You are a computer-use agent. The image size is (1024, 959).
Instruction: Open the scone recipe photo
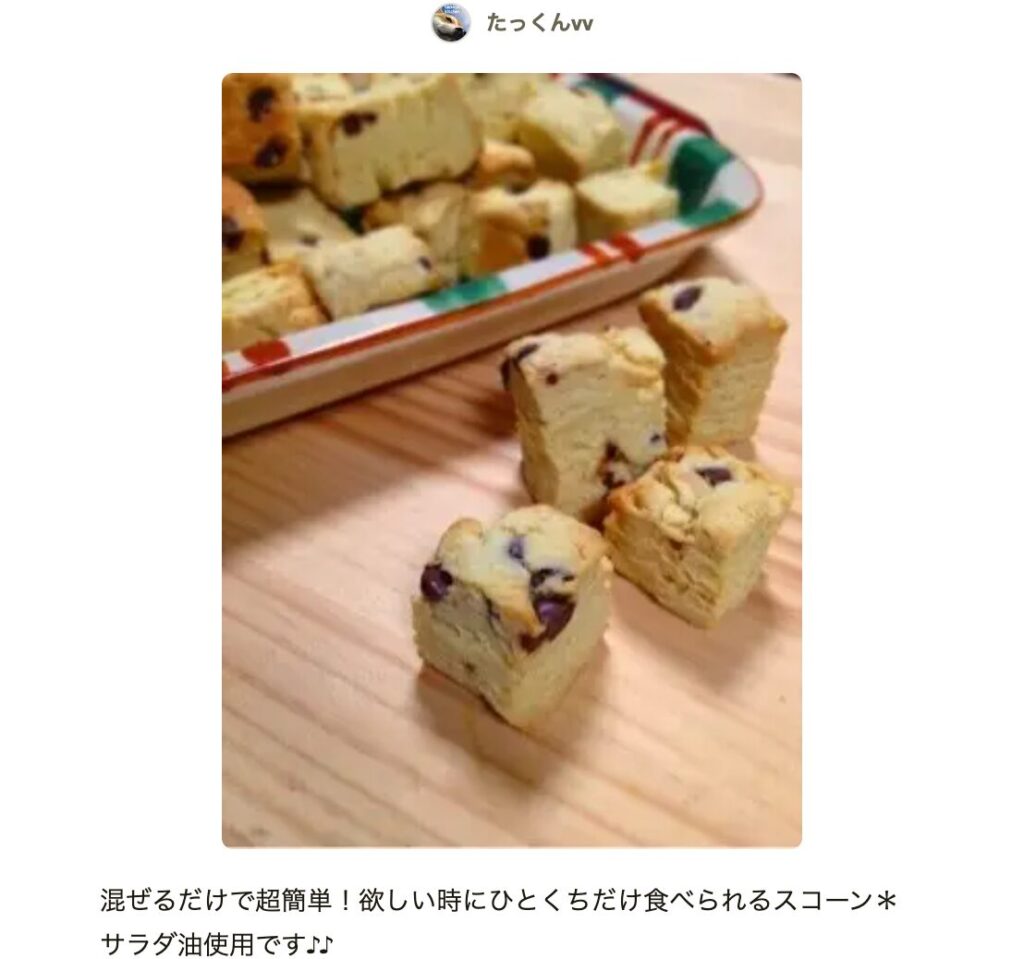(x=511, y=460)
